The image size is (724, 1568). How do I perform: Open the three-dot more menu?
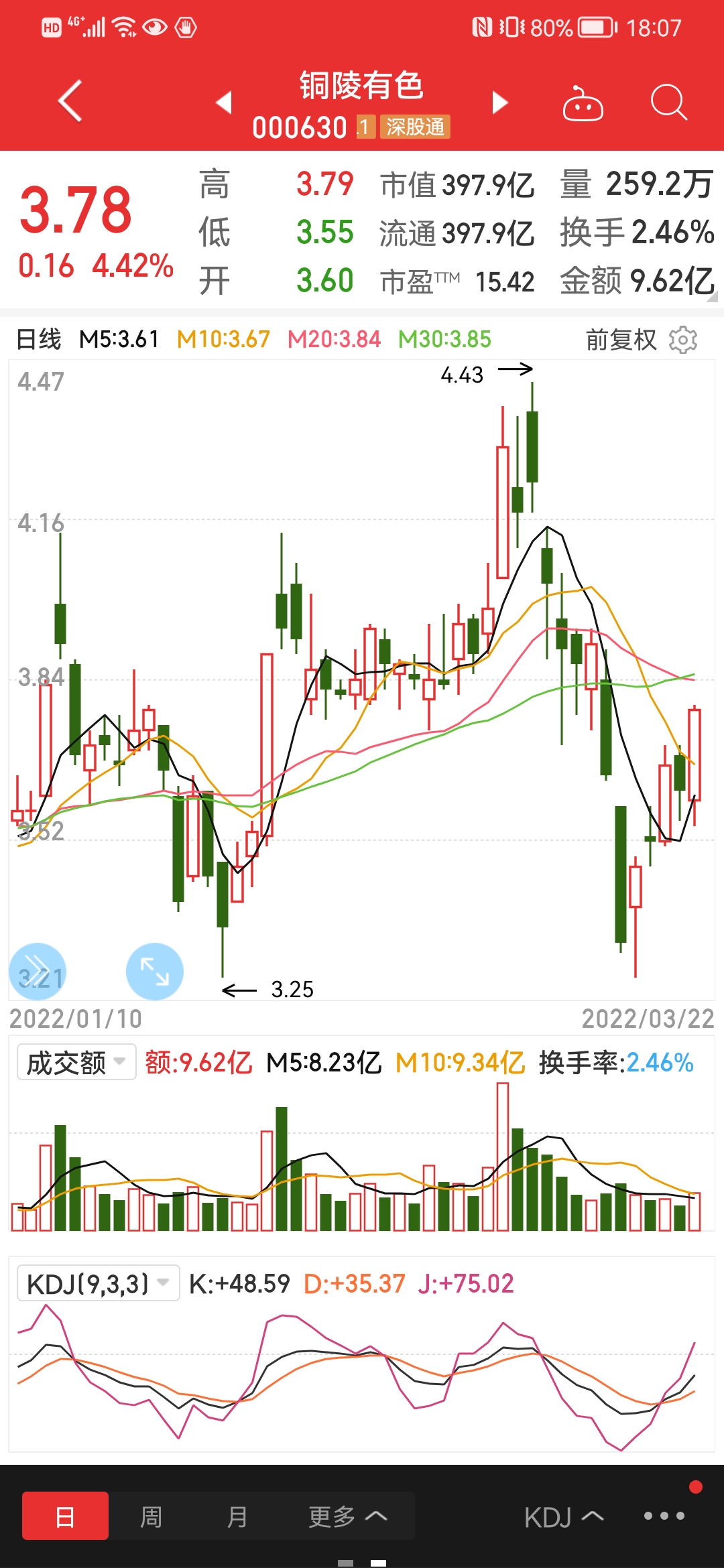click(664, 1516)
